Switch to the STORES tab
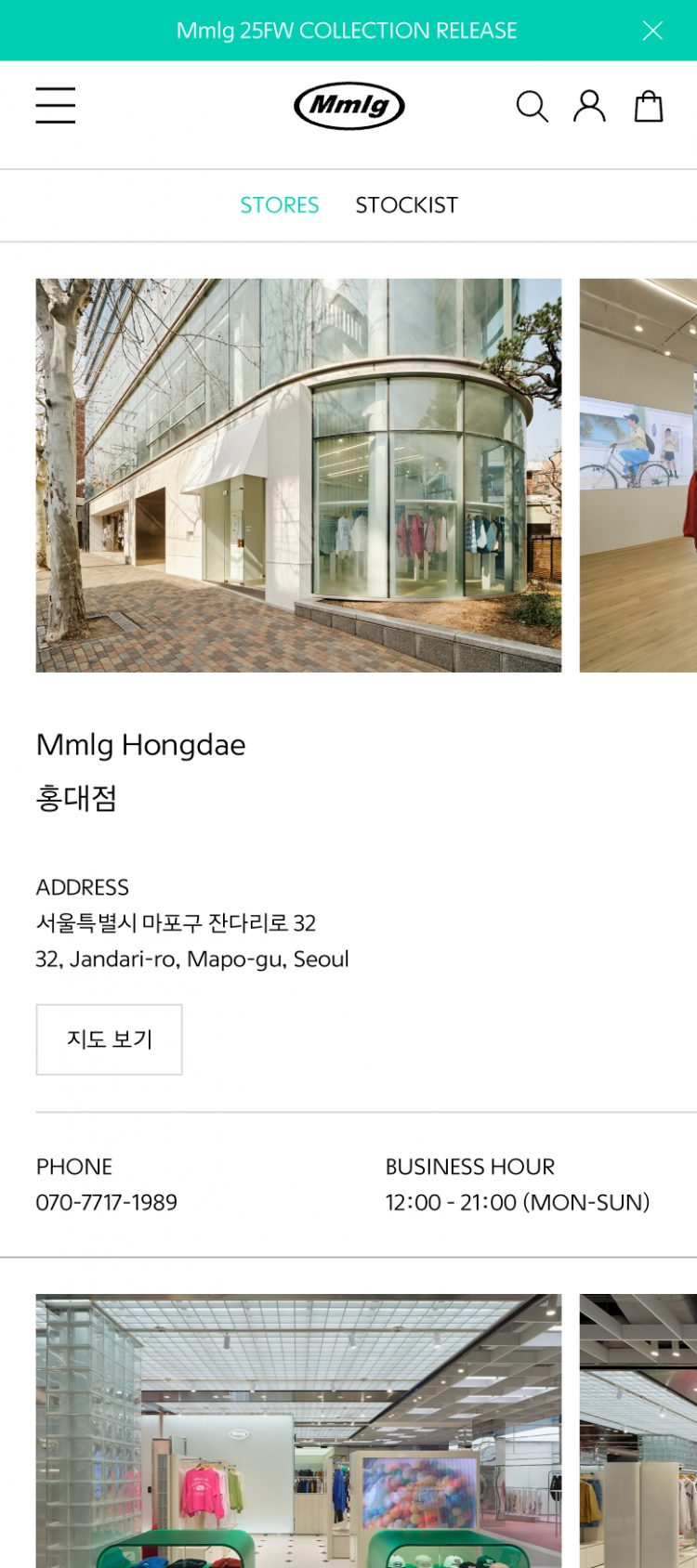This screenshot has width=697, height=1568. [279, 205]
